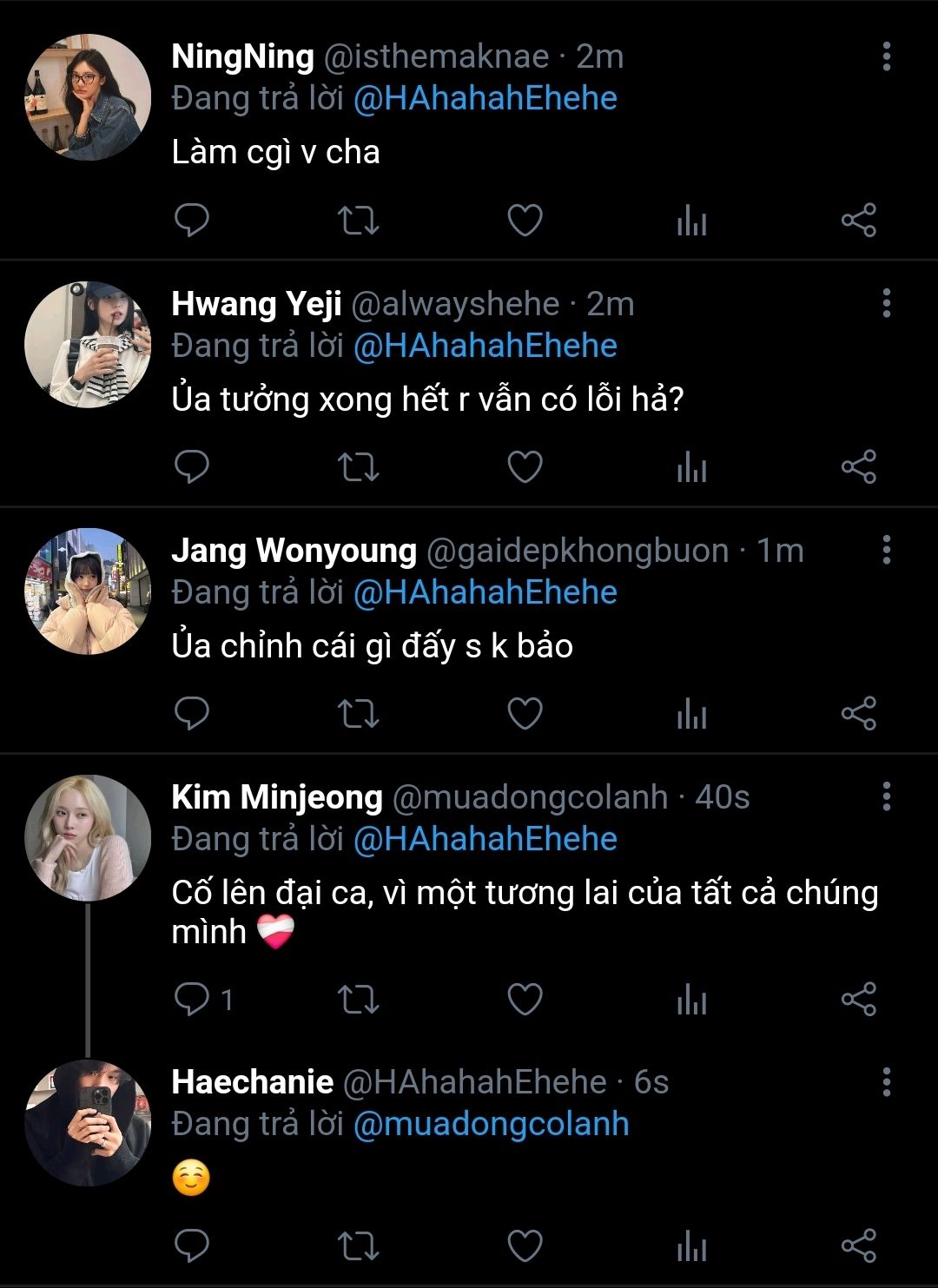Open overflow menu on Jang Wonyoung's tweet
Viewport: 938px width, 1288px height.
pos(886,550)
